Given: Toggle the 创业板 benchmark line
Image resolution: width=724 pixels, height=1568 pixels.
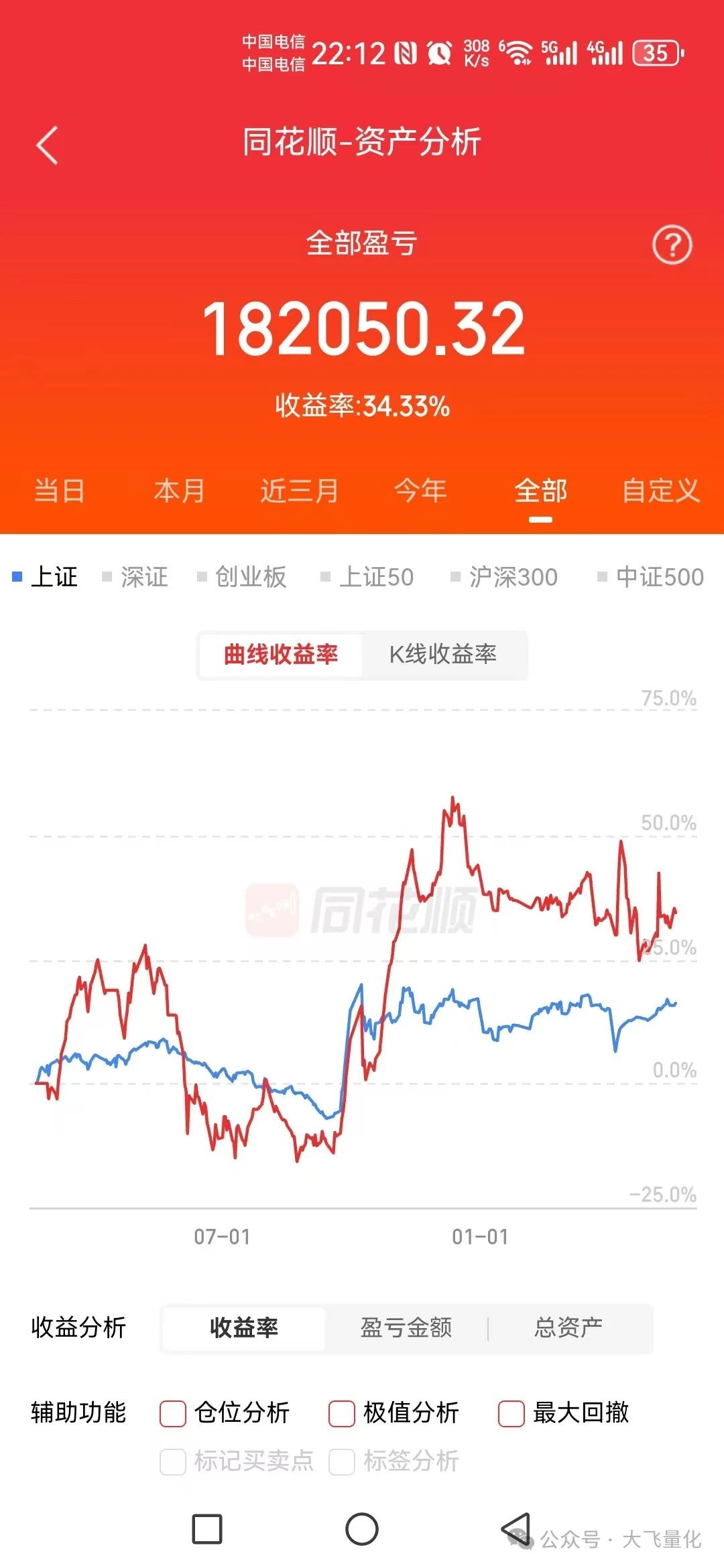Looking at the screenshot, I should click(243, 577).
